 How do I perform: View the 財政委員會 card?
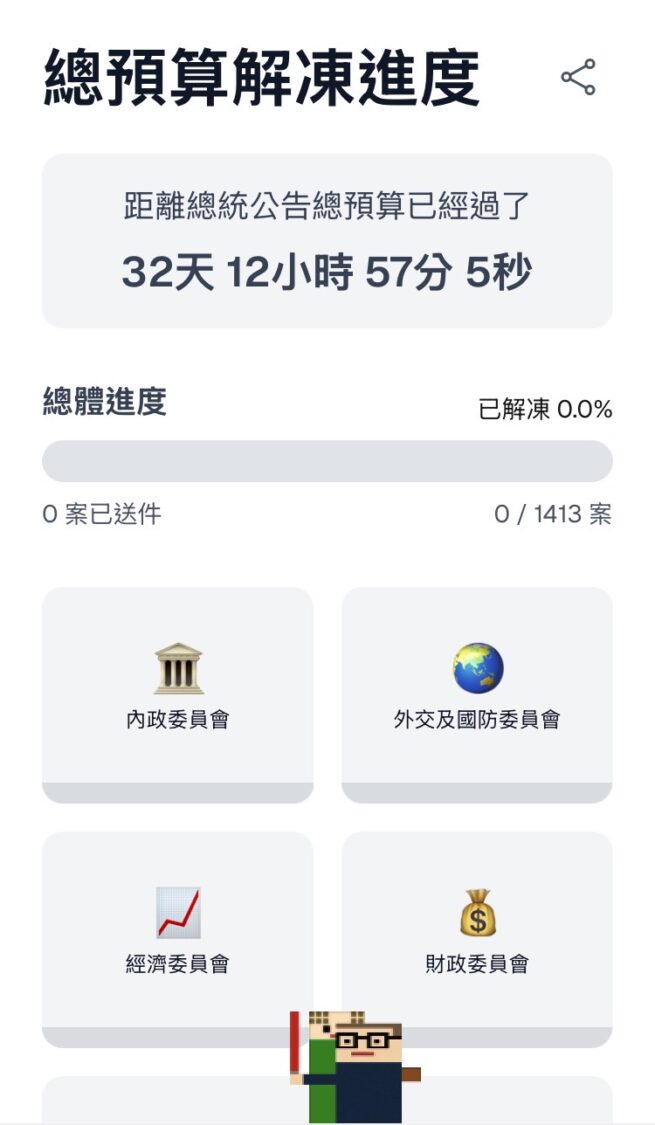477,937
